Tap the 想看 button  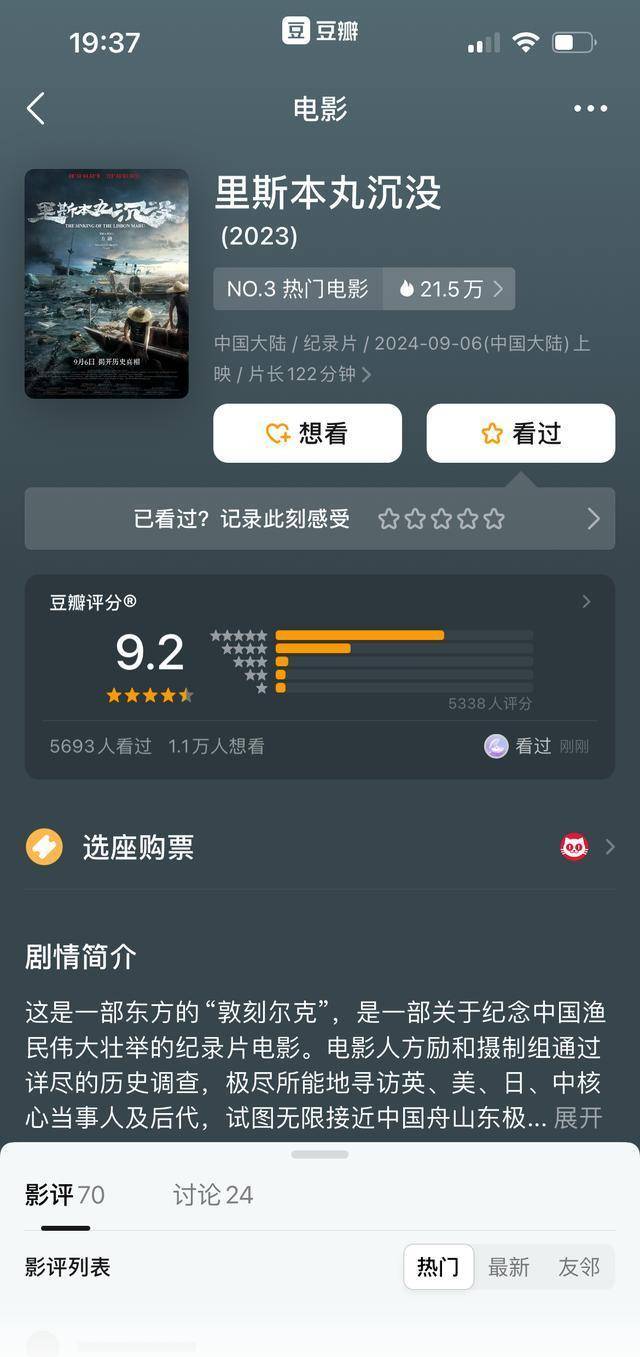click(308, 433)
